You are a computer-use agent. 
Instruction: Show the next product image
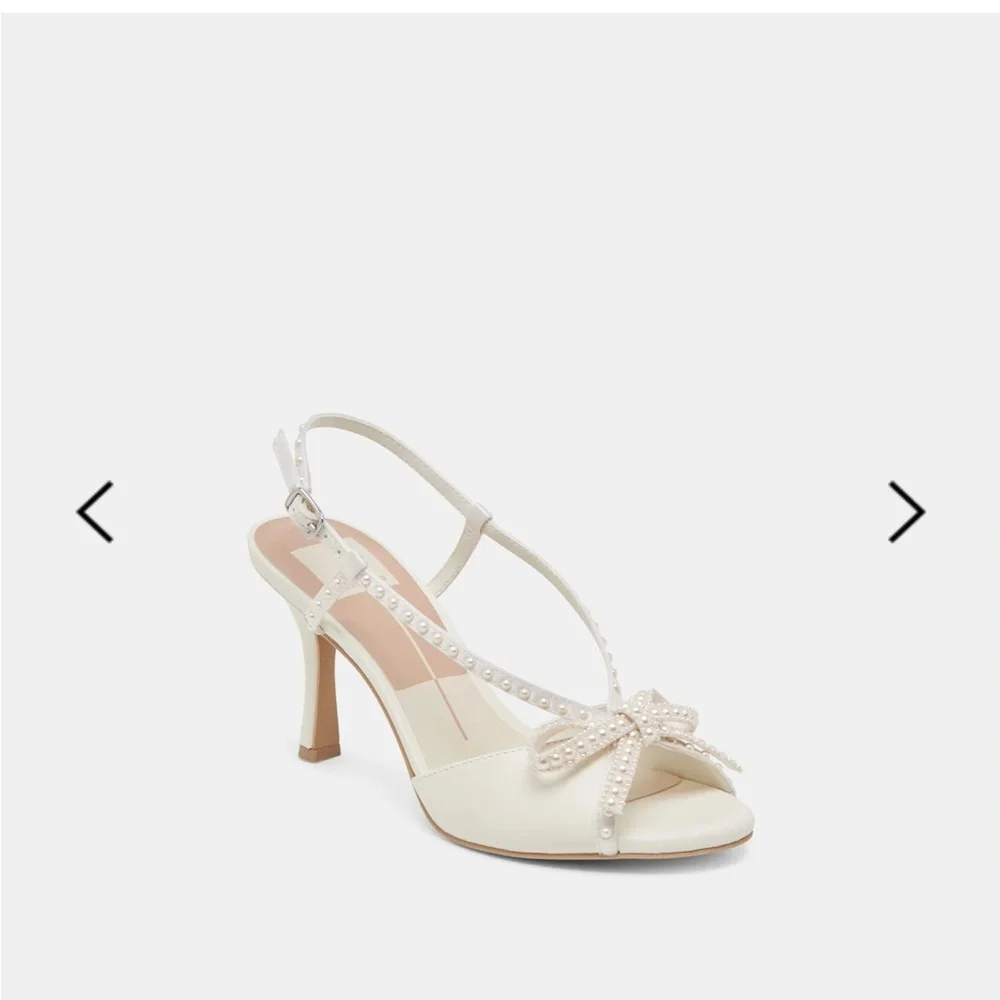coord(906,512)
